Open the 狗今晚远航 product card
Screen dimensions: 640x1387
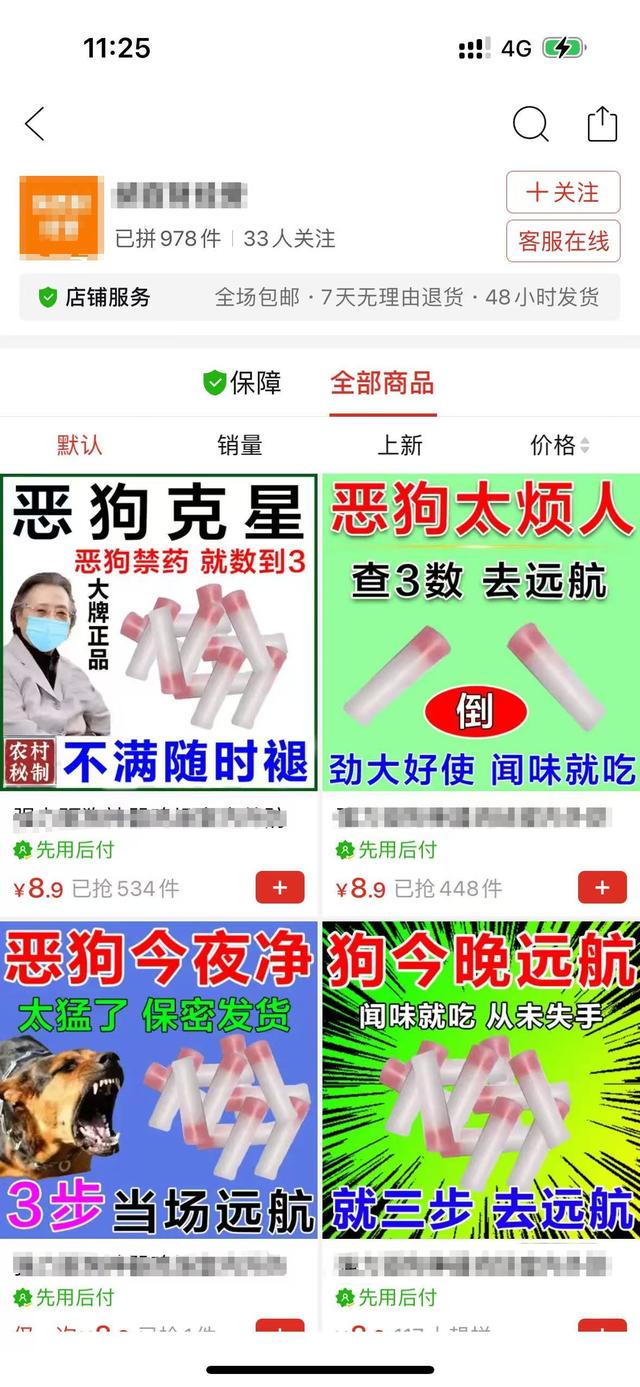[x=480, y=1078]
